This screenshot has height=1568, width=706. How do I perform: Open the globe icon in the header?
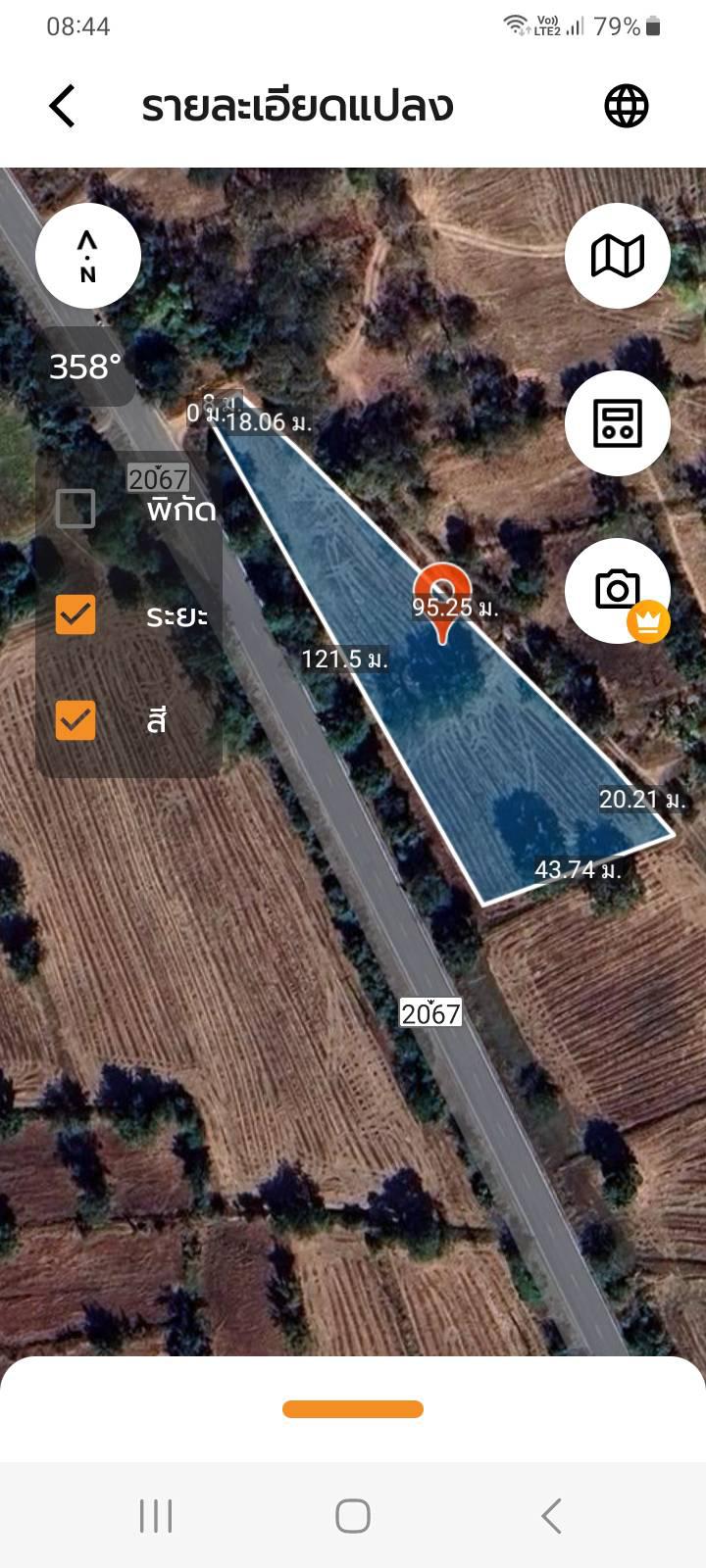point(627,106)
